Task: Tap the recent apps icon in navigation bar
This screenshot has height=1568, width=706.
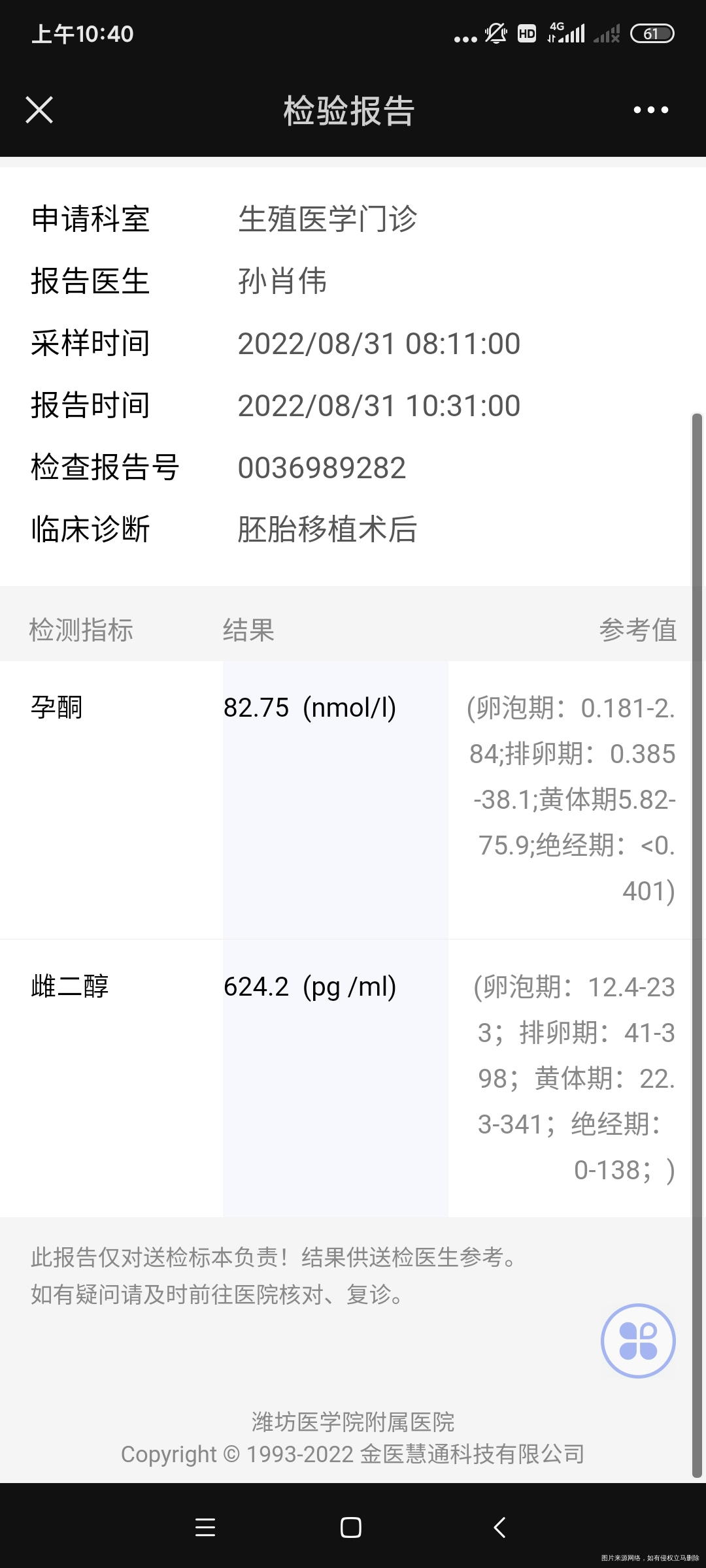Action: [206, 1527]
